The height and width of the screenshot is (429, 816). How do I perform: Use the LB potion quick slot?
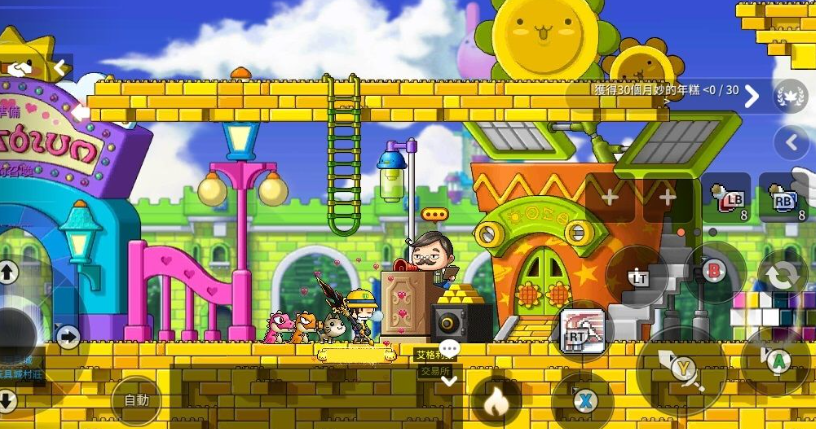[x=727, y=198]
